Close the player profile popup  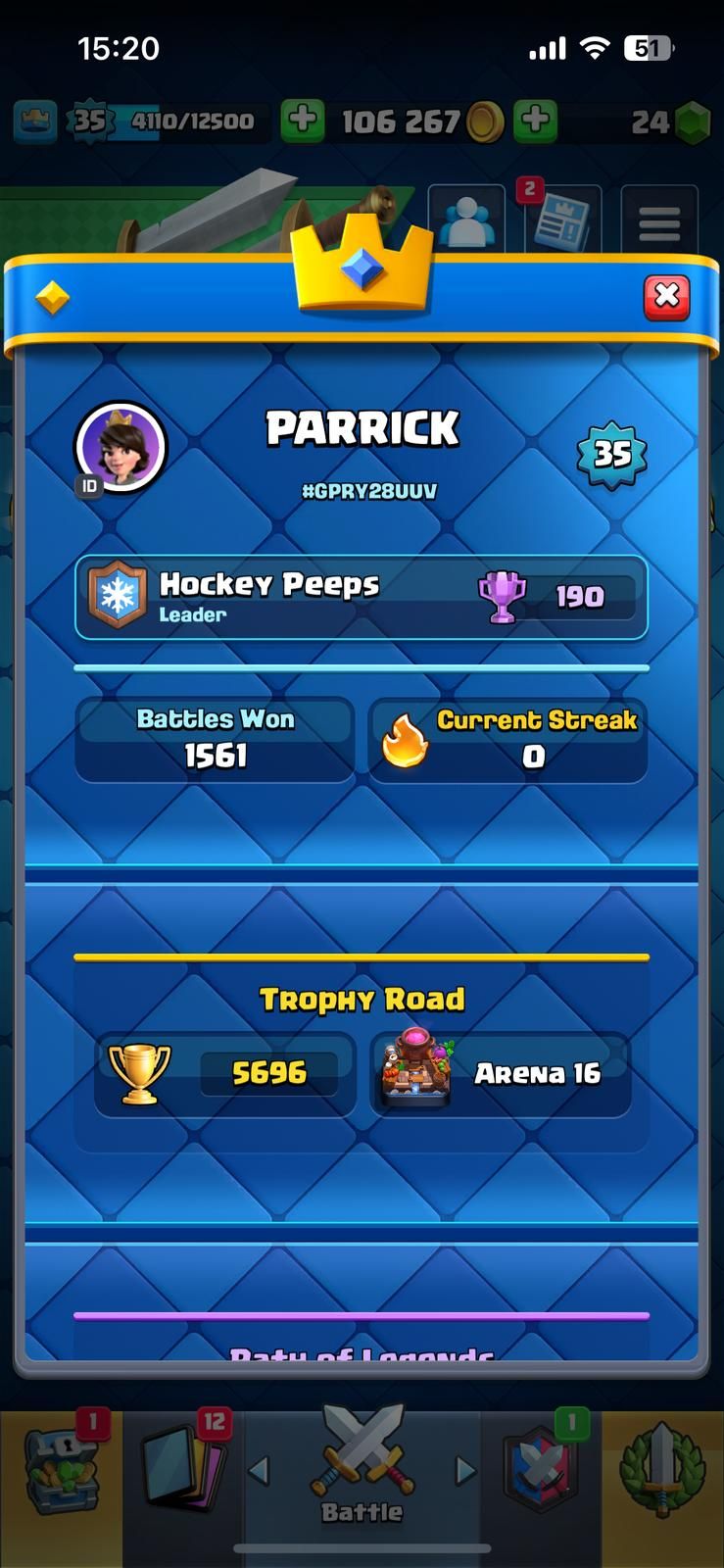pyautogui.click(x=666, y=296)
